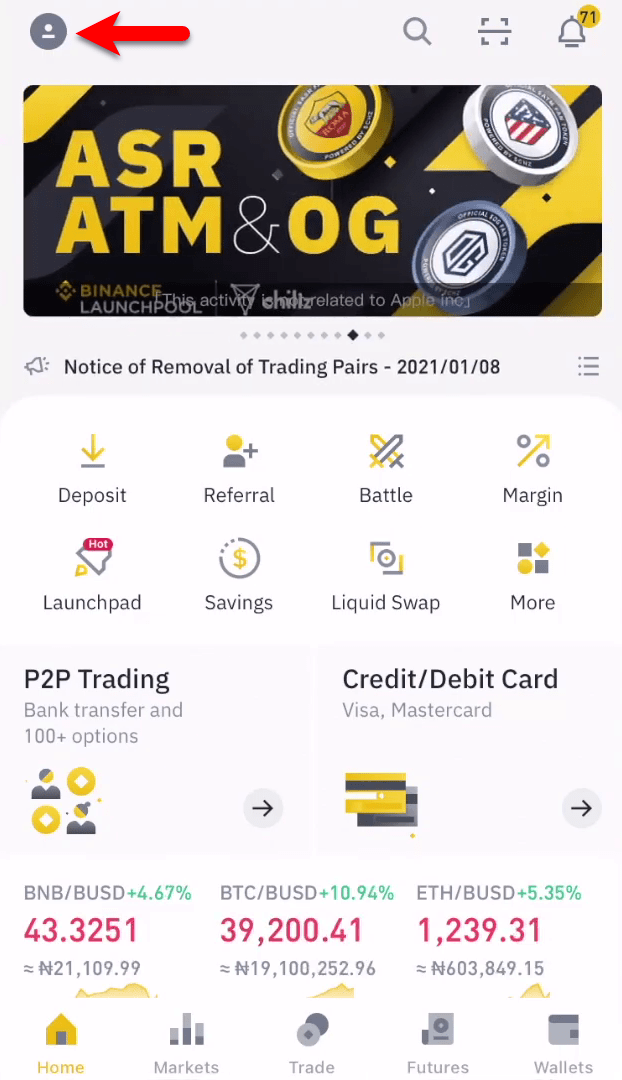Open the P2P Trading card
This screenshot has height=1080, width=622.
tap(155, 751)
